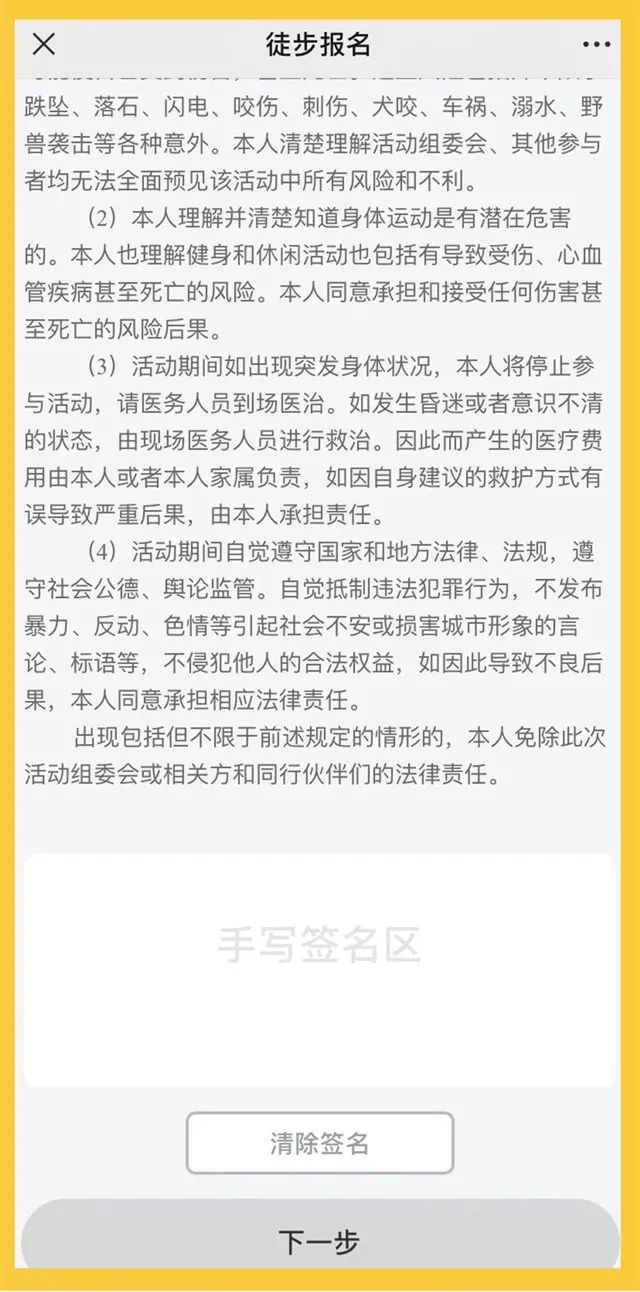Close the 徒步报名 page
Image resolution: width=640 pixels, height=1292 pixels.
(44, 44)
